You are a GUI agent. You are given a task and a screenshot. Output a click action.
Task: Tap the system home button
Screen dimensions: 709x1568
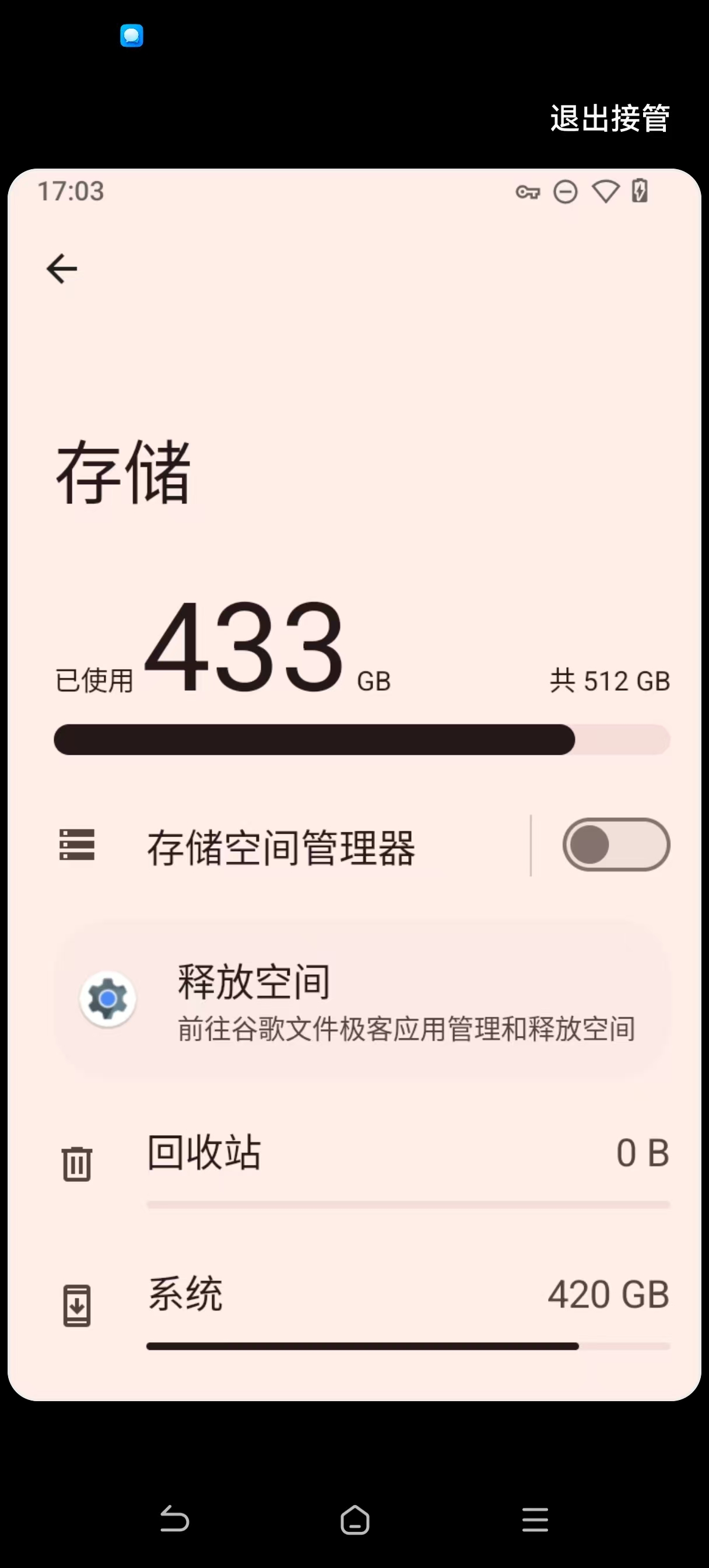355,1520
